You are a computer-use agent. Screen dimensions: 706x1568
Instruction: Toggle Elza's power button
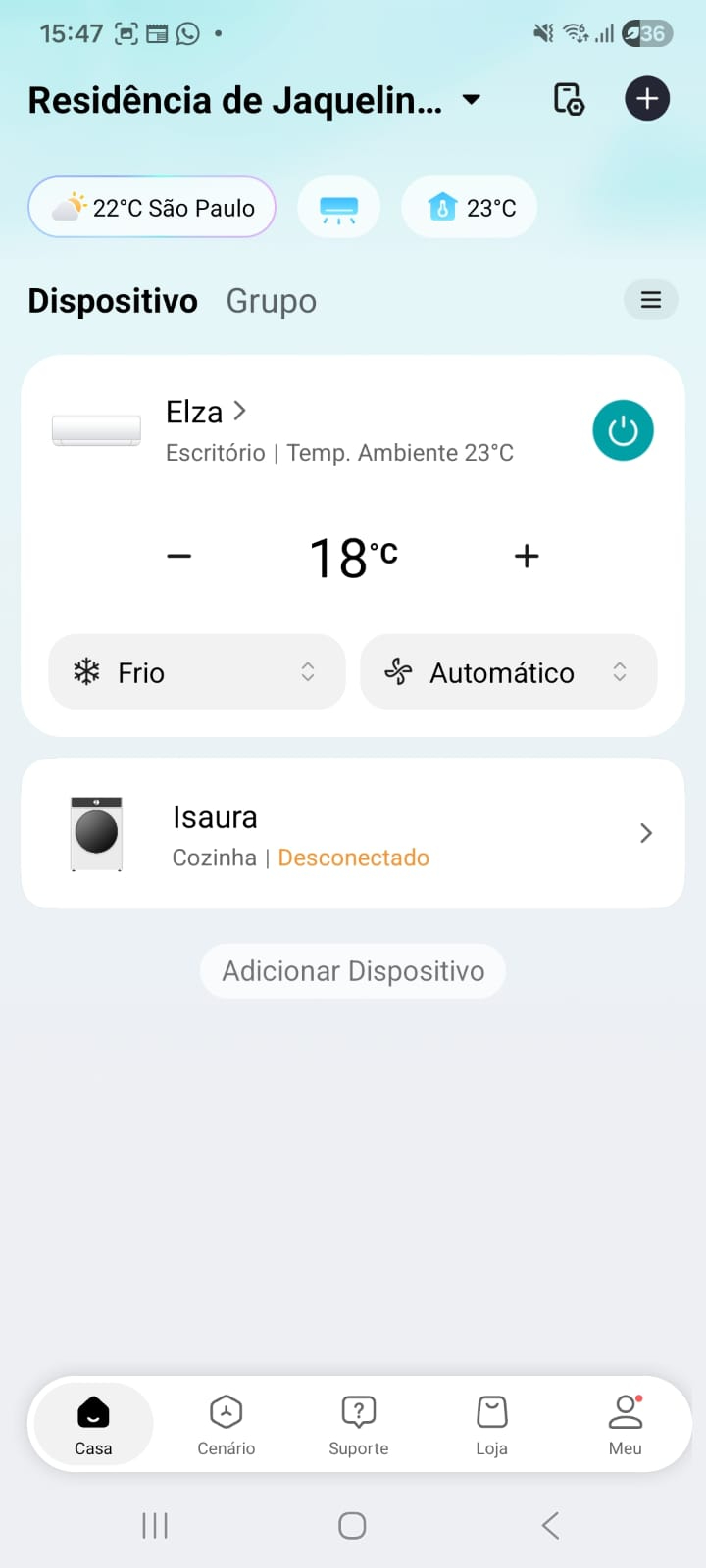coord(623,430)
